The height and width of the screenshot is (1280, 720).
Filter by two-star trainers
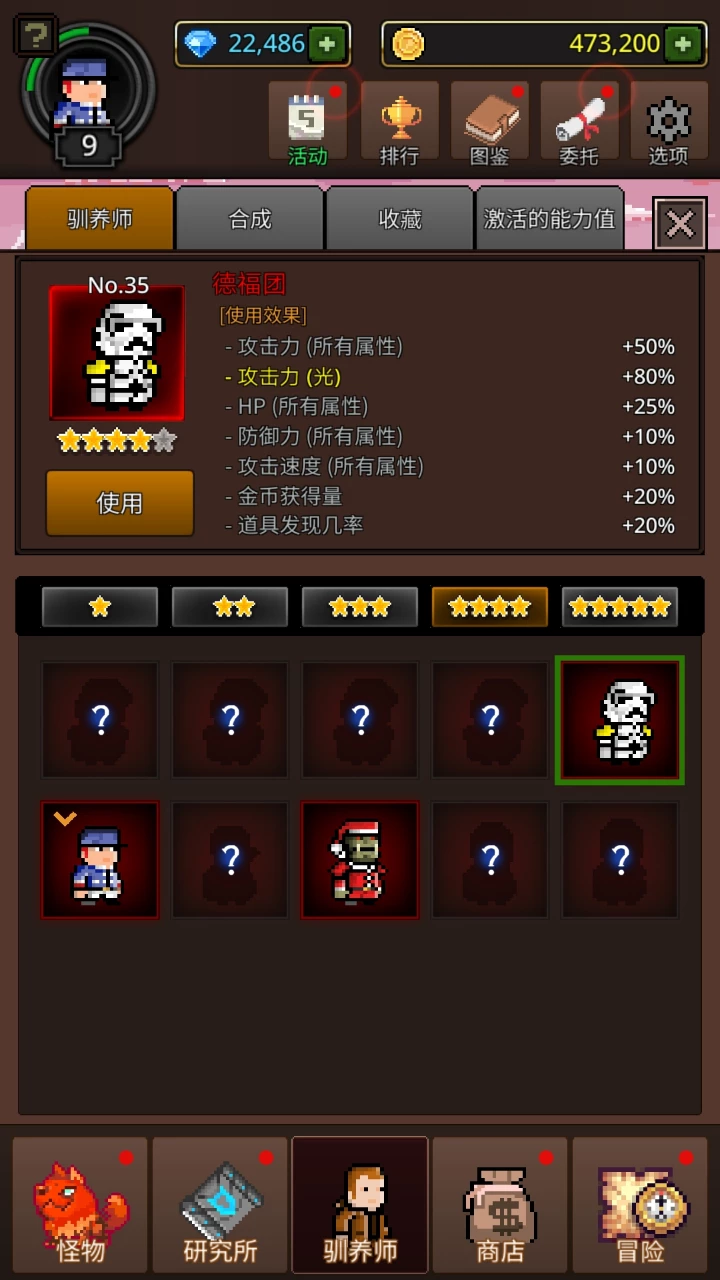click(230, 607)
